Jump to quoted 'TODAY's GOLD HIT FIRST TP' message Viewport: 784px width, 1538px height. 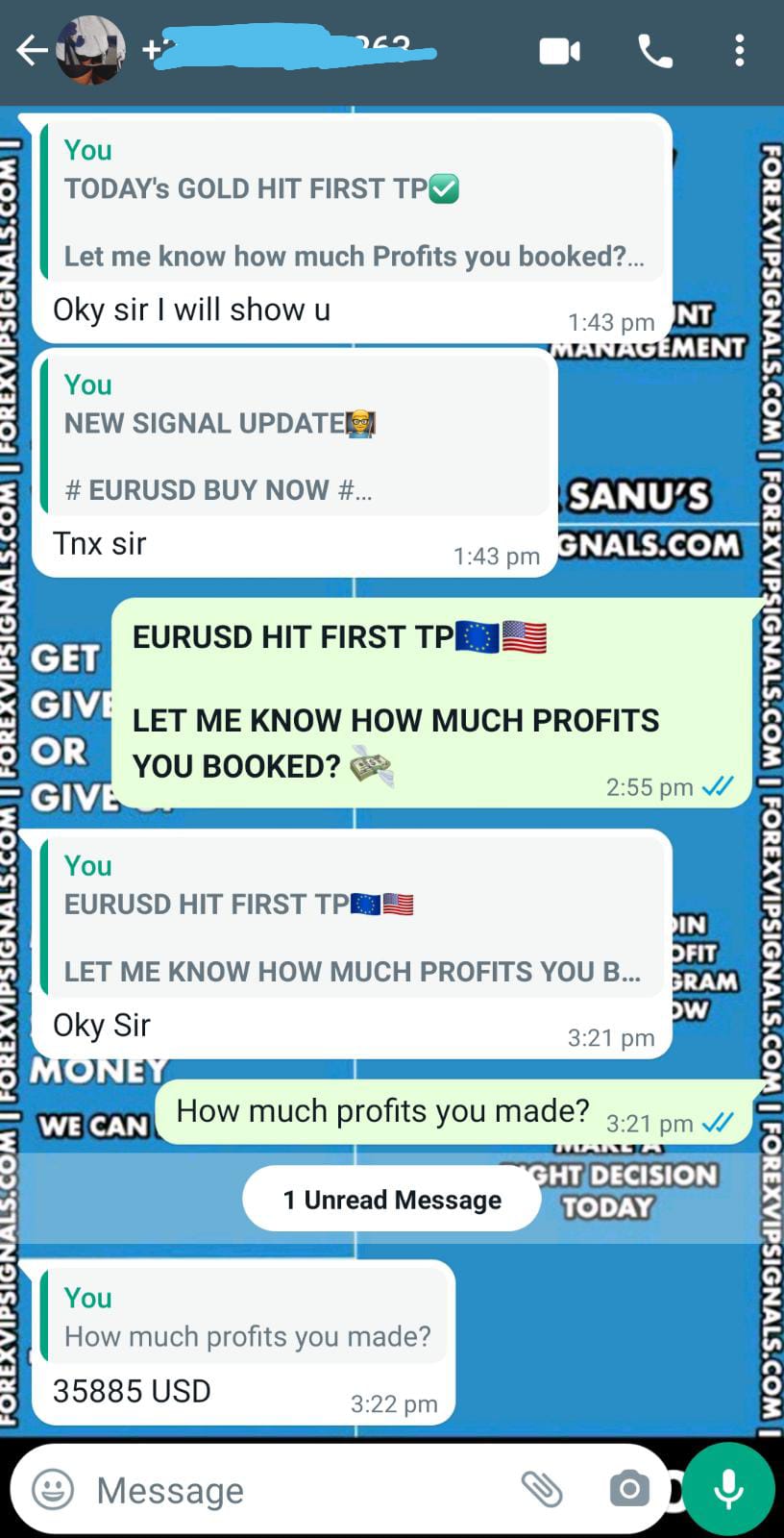[x=353, y=203]
